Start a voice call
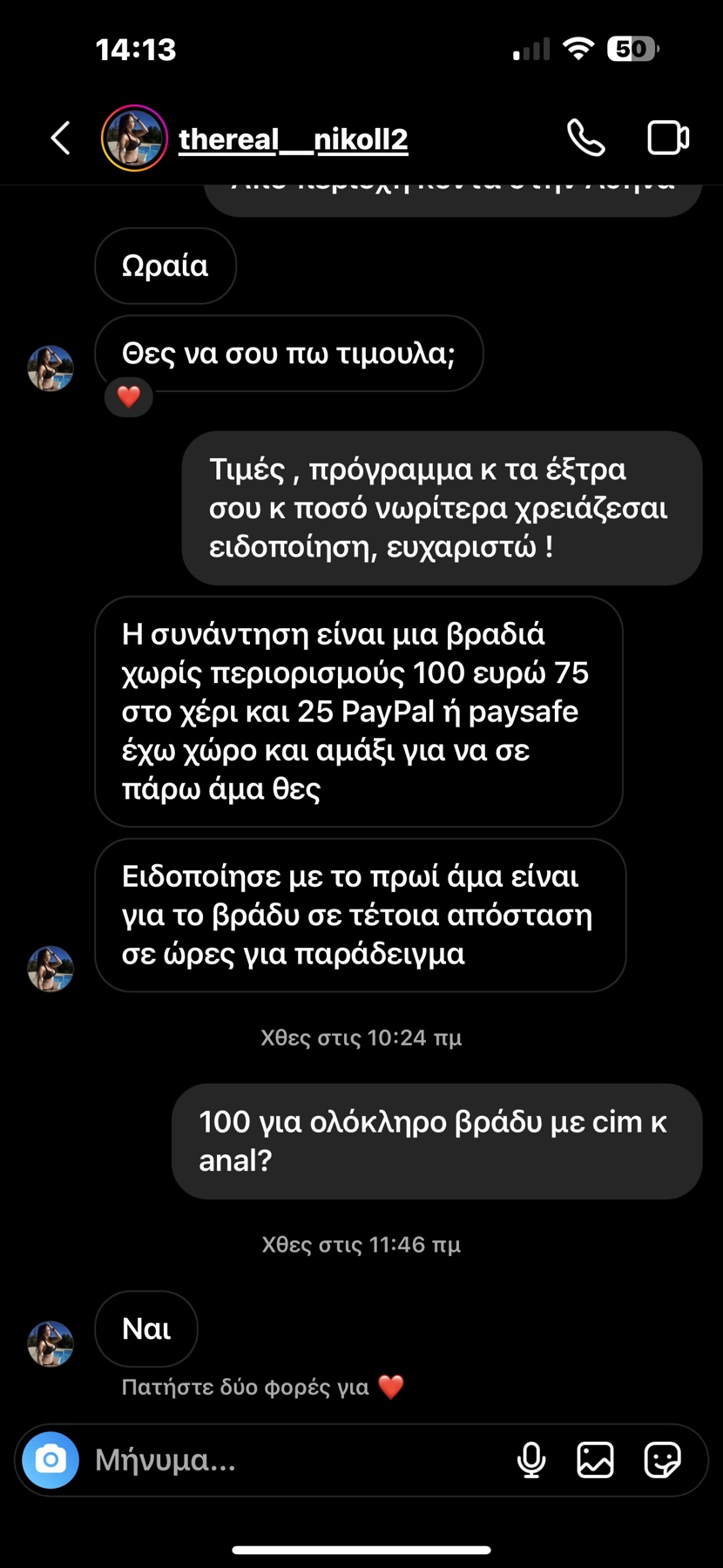This screenshot has width=723, height=1568. coord(585,139)
